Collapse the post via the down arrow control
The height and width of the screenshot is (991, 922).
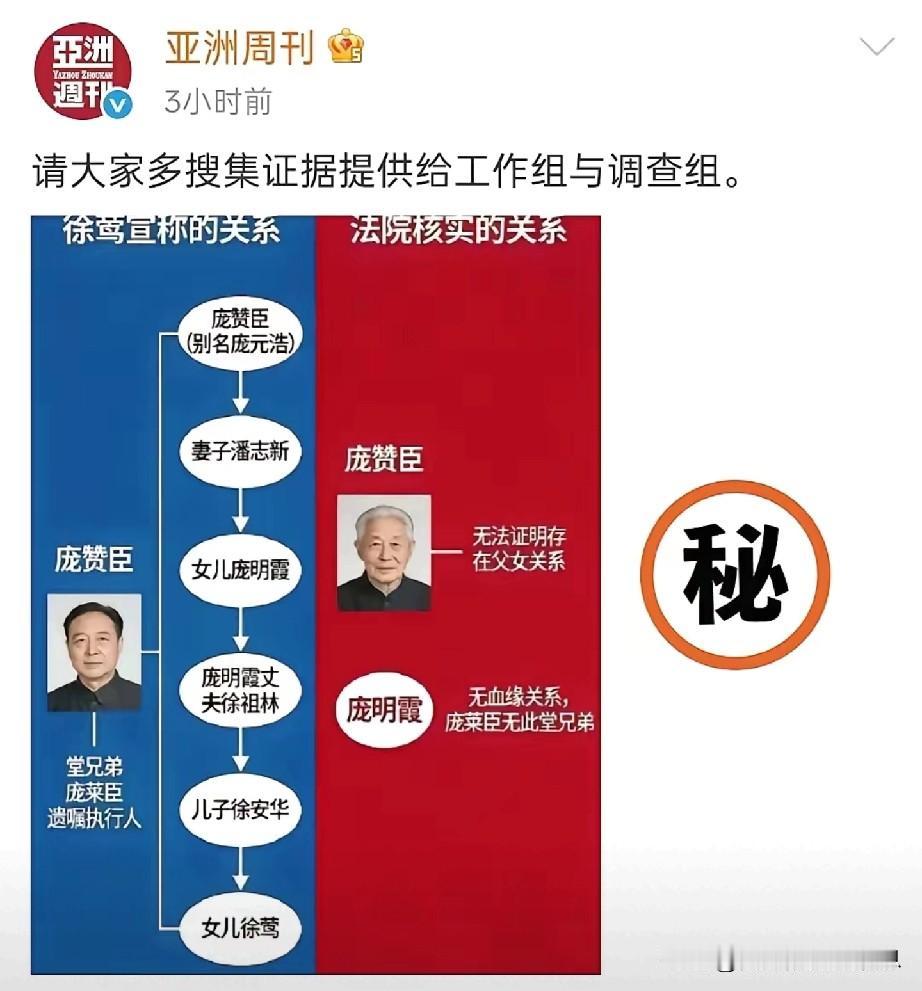click(x=878, y=45)
